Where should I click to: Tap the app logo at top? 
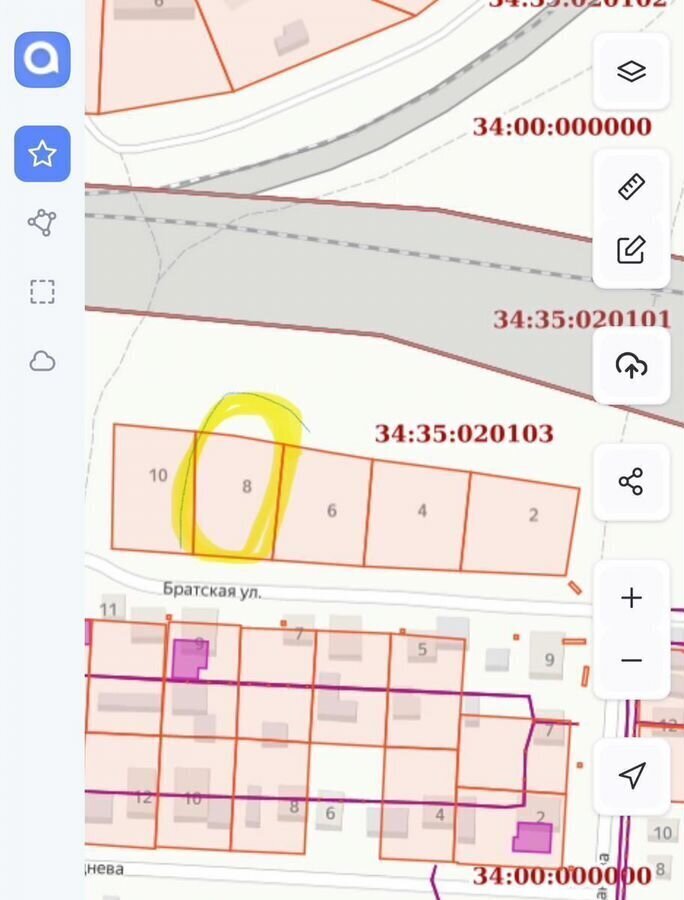pos(42,60)
